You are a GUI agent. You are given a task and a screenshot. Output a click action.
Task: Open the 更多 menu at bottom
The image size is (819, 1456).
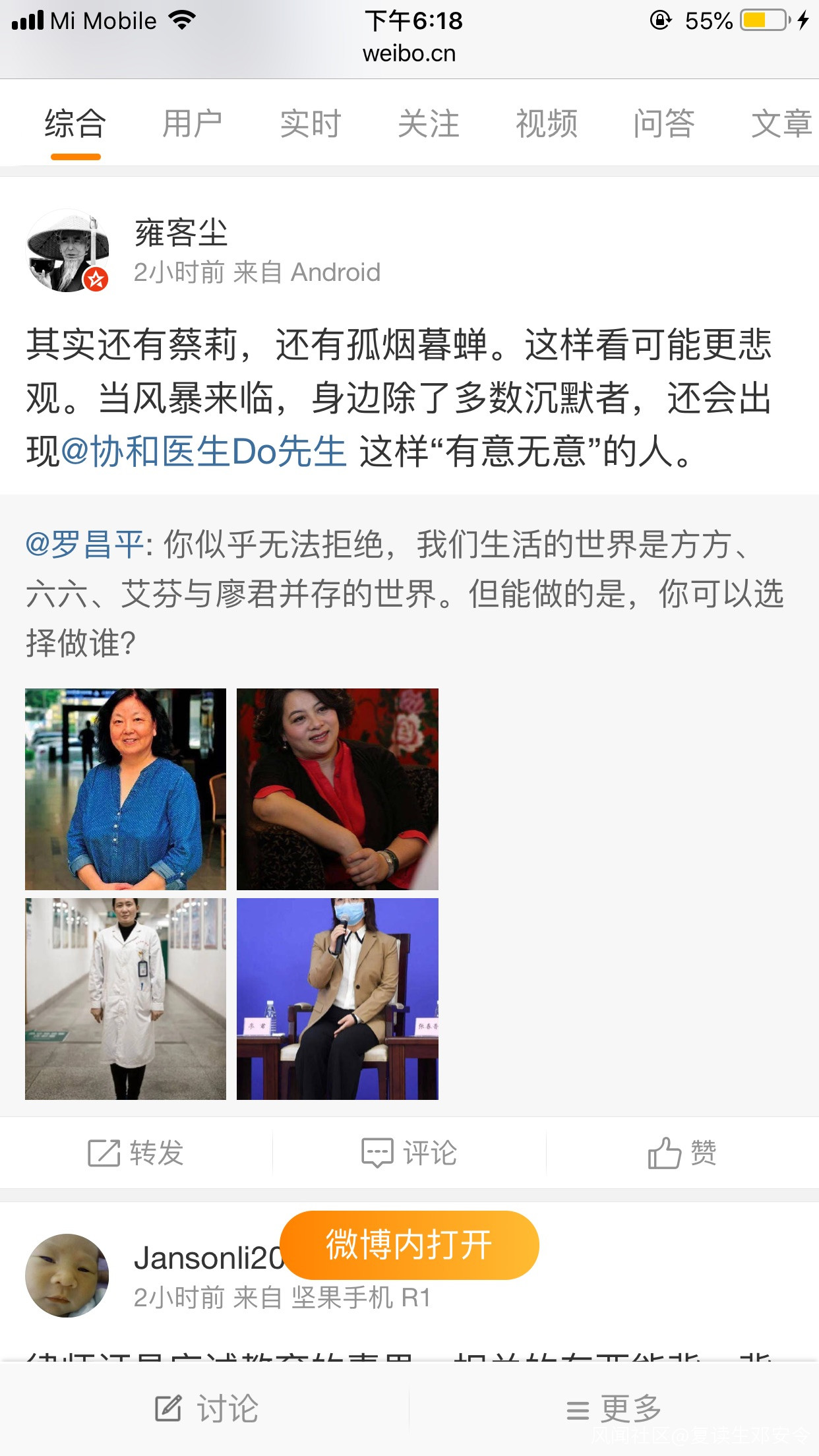pyautogui.click(x=613, y=1409)
